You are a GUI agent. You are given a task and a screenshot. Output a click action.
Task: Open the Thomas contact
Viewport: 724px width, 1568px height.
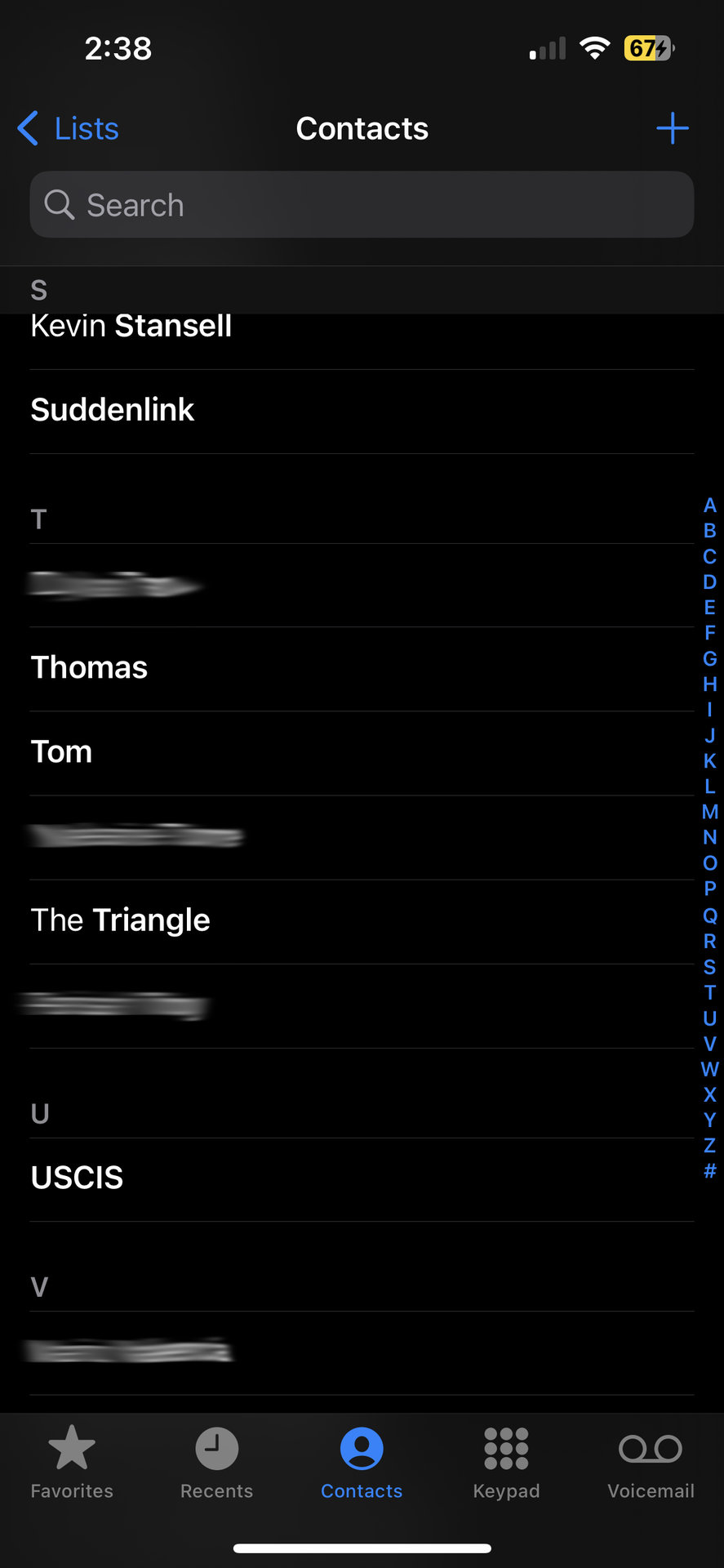(x=90, y=668)
